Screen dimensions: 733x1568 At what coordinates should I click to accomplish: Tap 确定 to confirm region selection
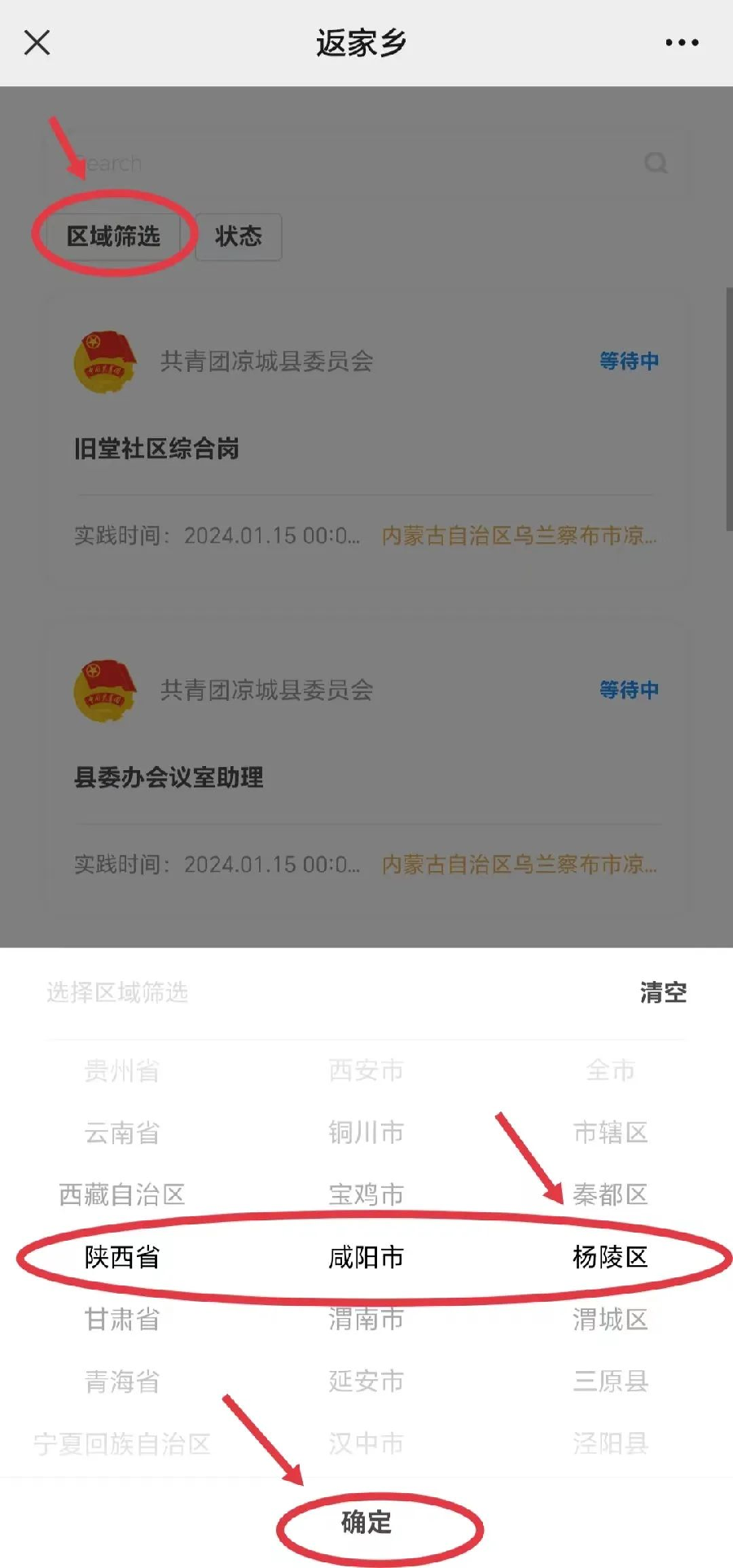366,1522
